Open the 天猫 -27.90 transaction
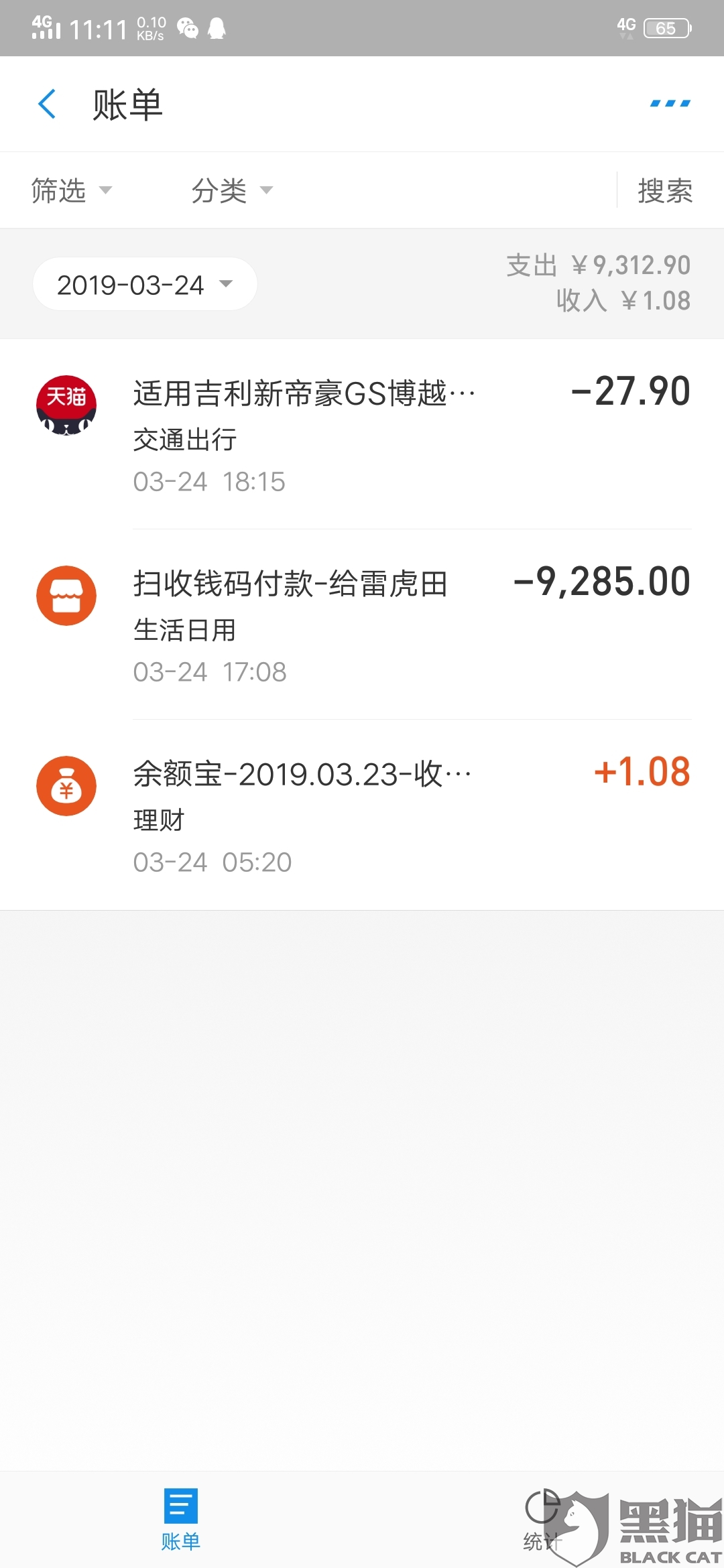Image resolution: width=724 pixels, height=1568 pixels. click(x=362, y=434)
